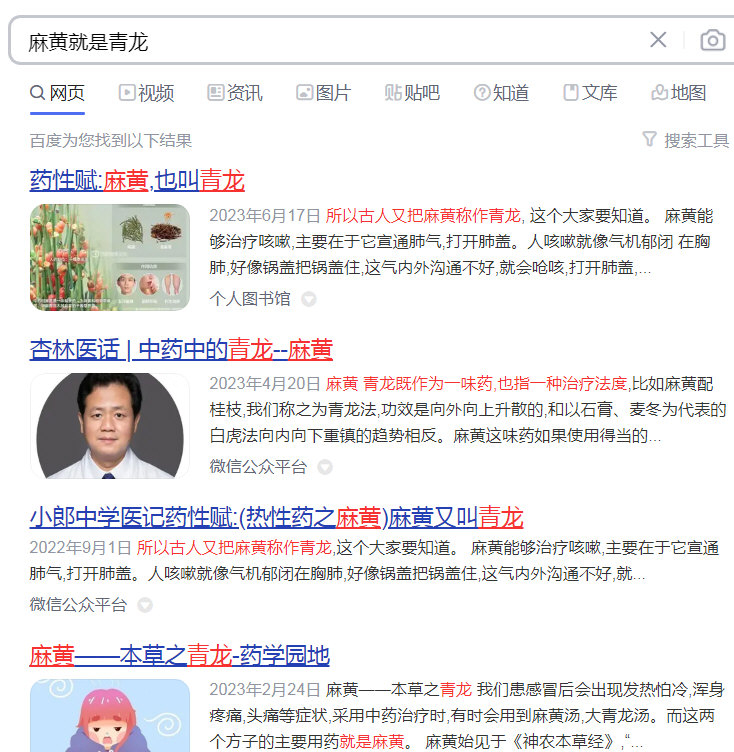Open camera image search
Image resolution: width=734 pixels, height=752 pixels.
click(x=712, y=40)
